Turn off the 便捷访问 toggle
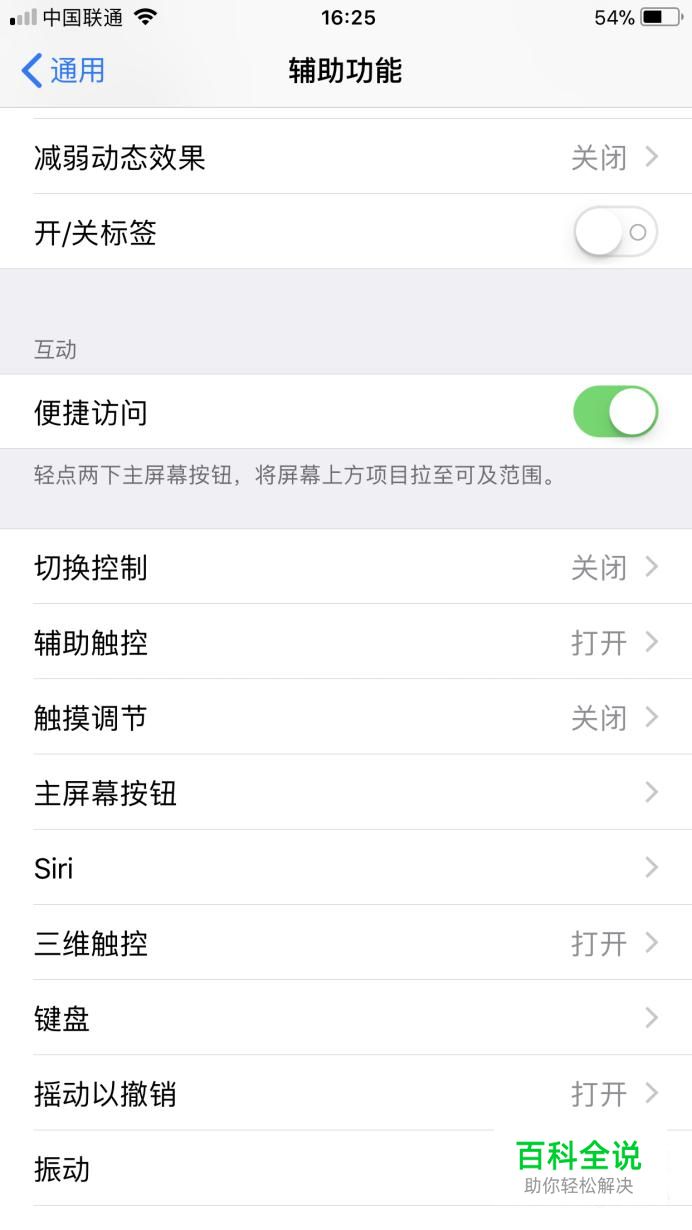This screenshot has height=1230, width=692. [615, 411]
